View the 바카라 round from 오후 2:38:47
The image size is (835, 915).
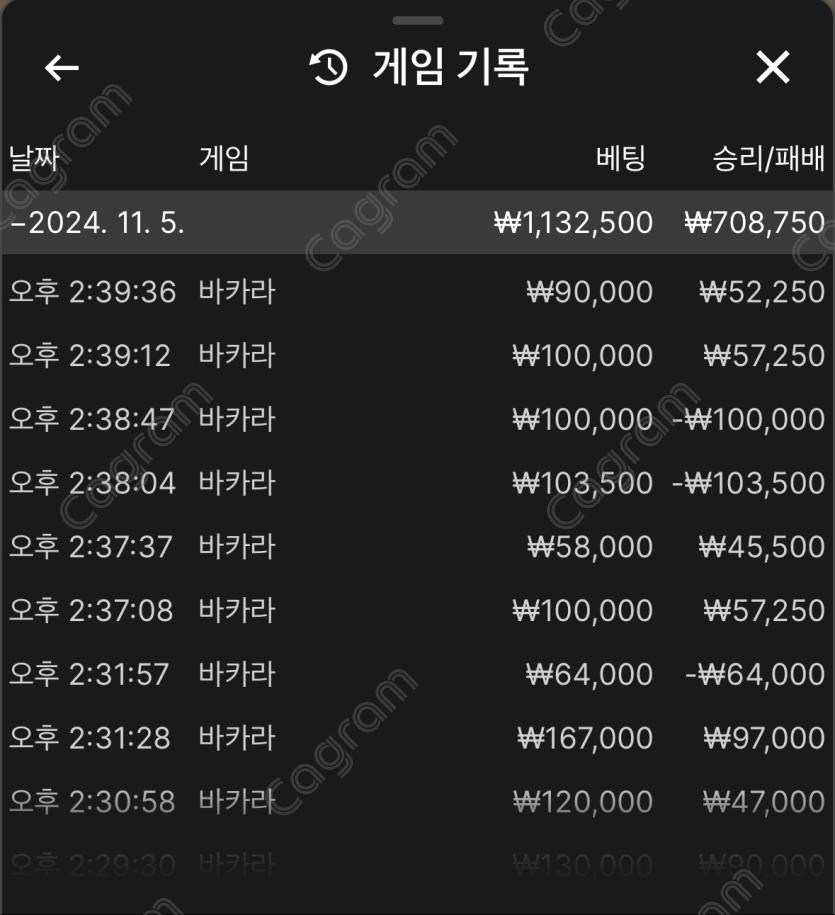(x=417, y=419)
